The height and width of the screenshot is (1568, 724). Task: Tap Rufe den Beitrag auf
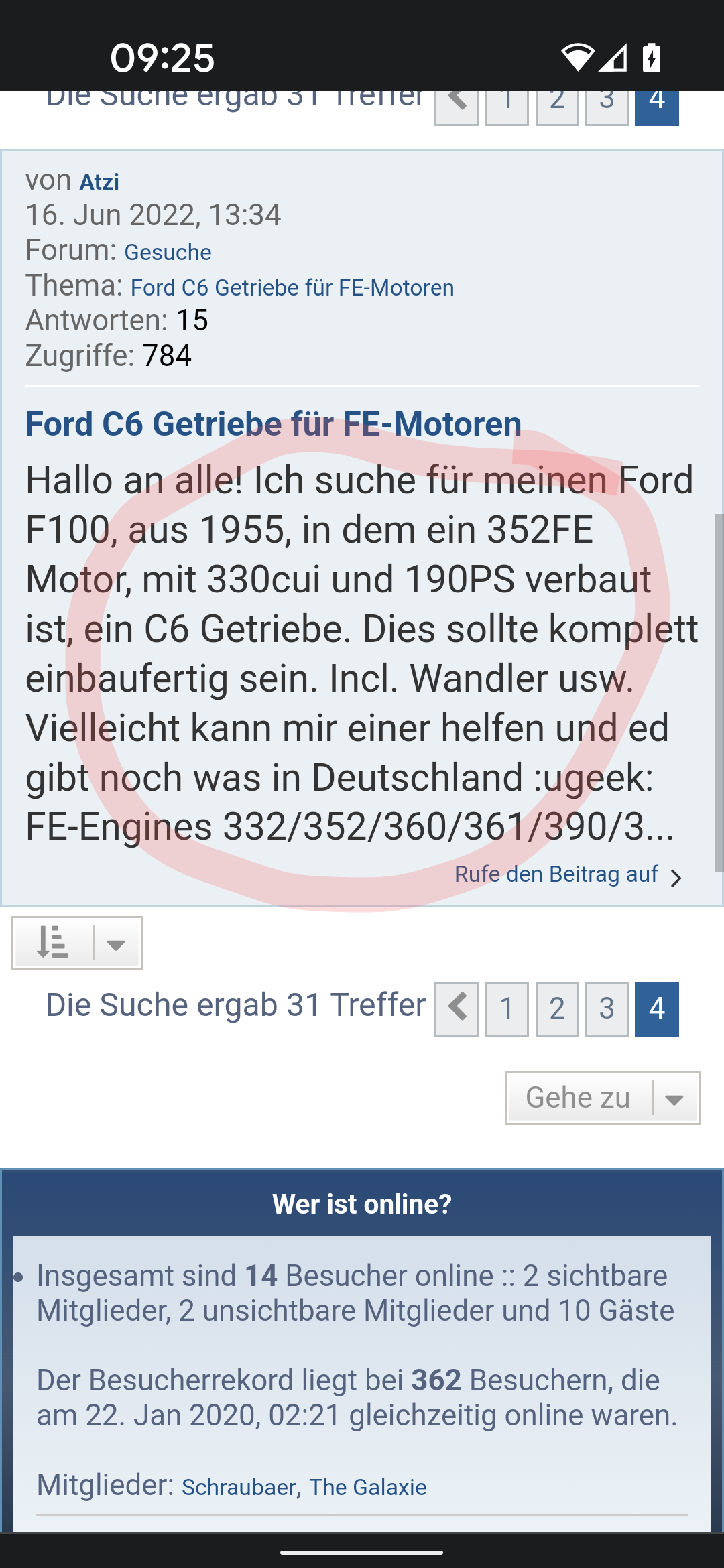(568, 874)
